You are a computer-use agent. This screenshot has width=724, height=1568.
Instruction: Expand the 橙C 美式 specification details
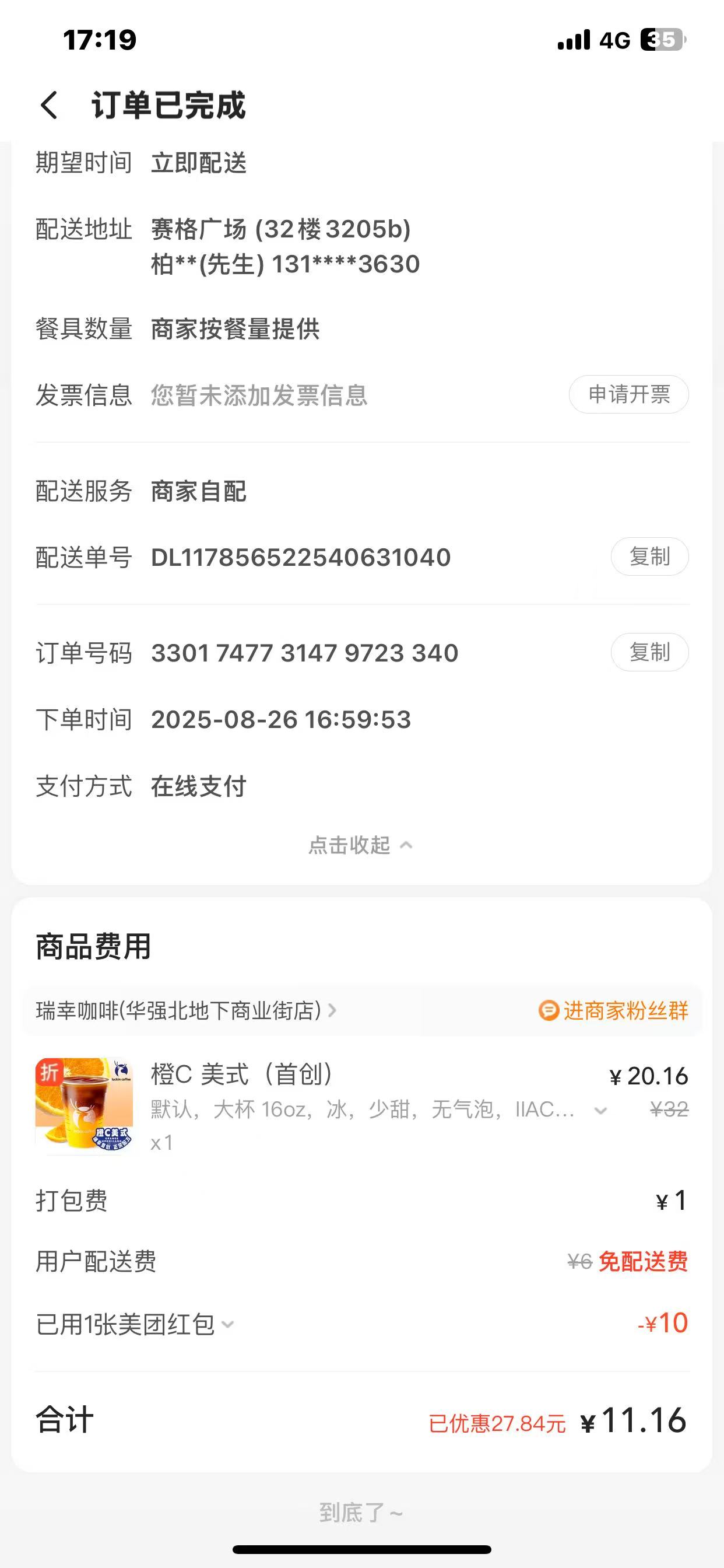tap(600, 1110)
